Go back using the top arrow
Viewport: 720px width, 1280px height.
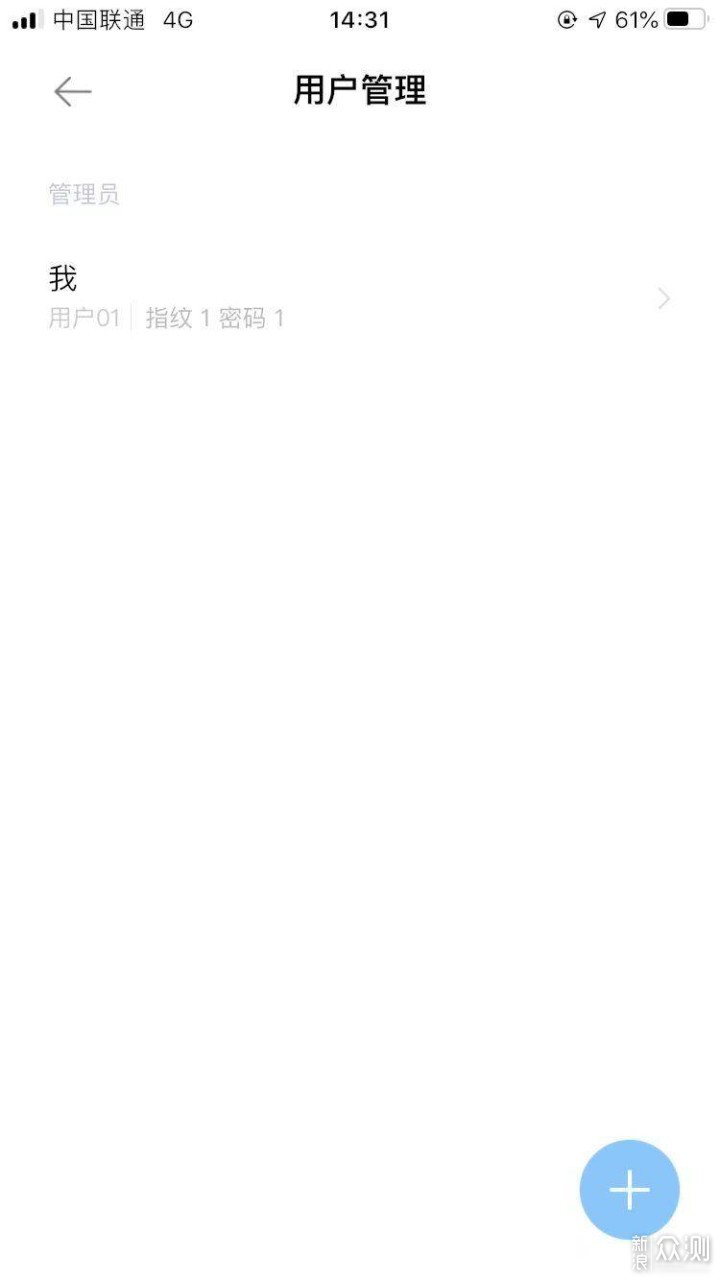coord(73,92)
